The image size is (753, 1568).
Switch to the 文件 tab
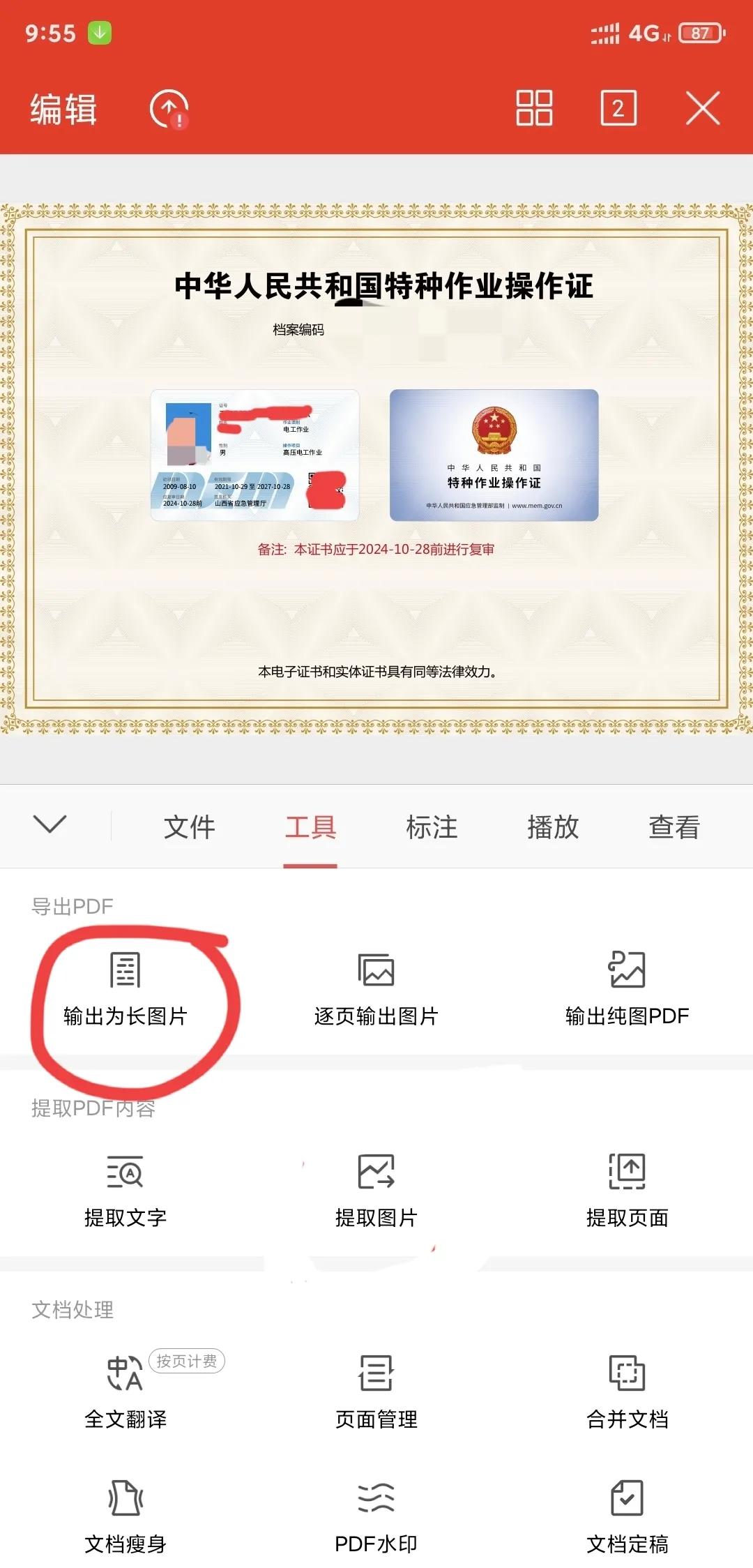pyautogui.click(x=190, y=827)
